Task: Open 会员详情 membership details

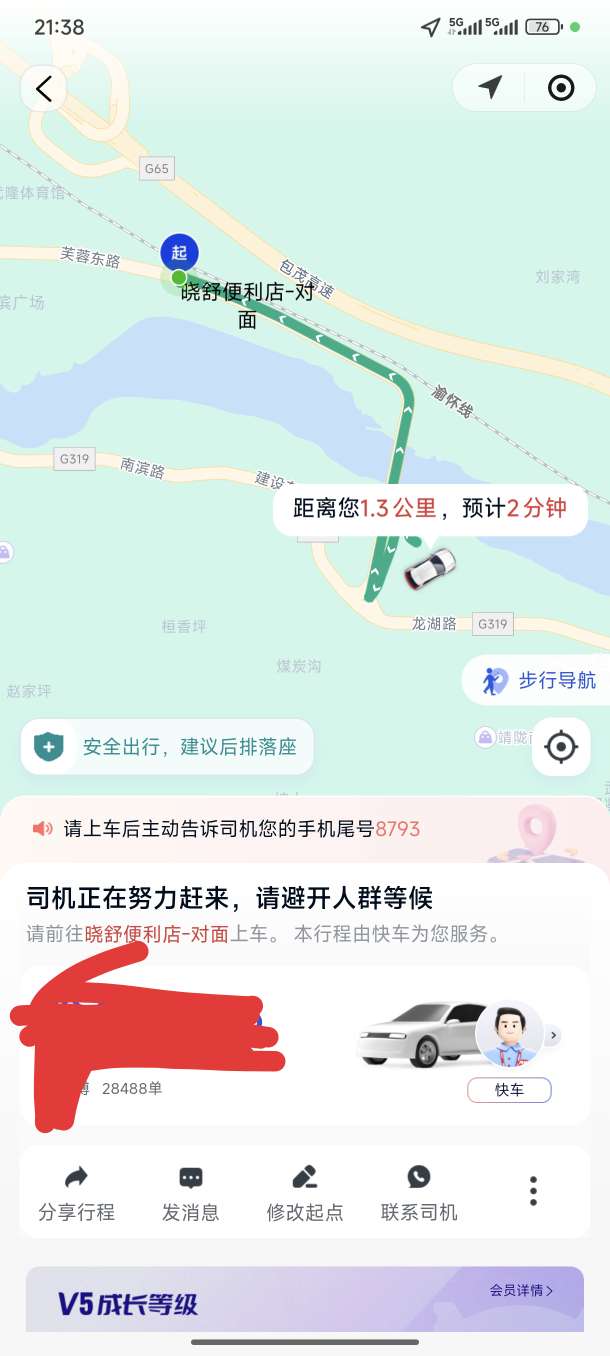Action: (521, 1290)
